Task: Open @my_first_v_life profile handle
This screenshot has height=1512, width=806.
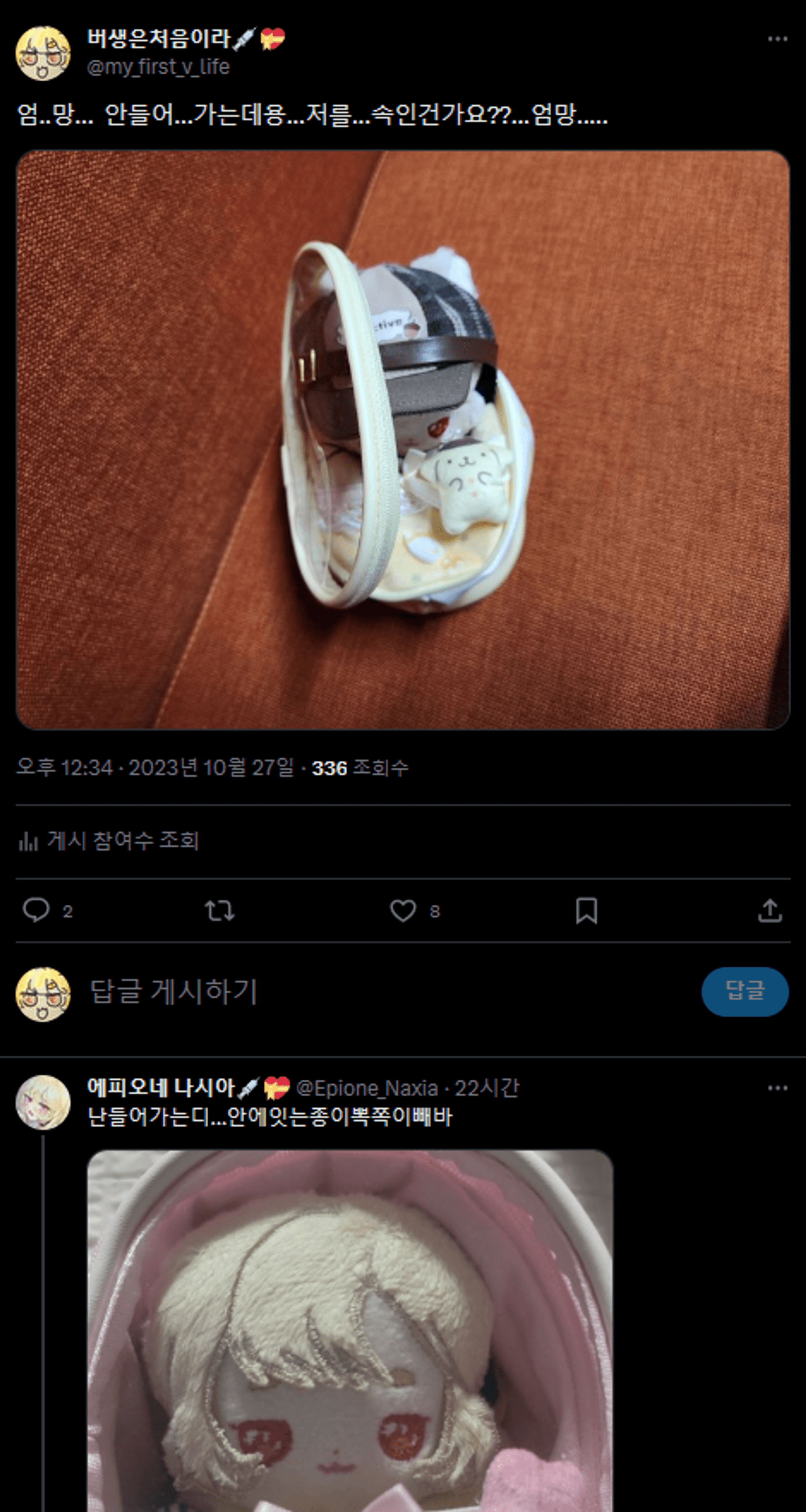Action: [158, 67]
